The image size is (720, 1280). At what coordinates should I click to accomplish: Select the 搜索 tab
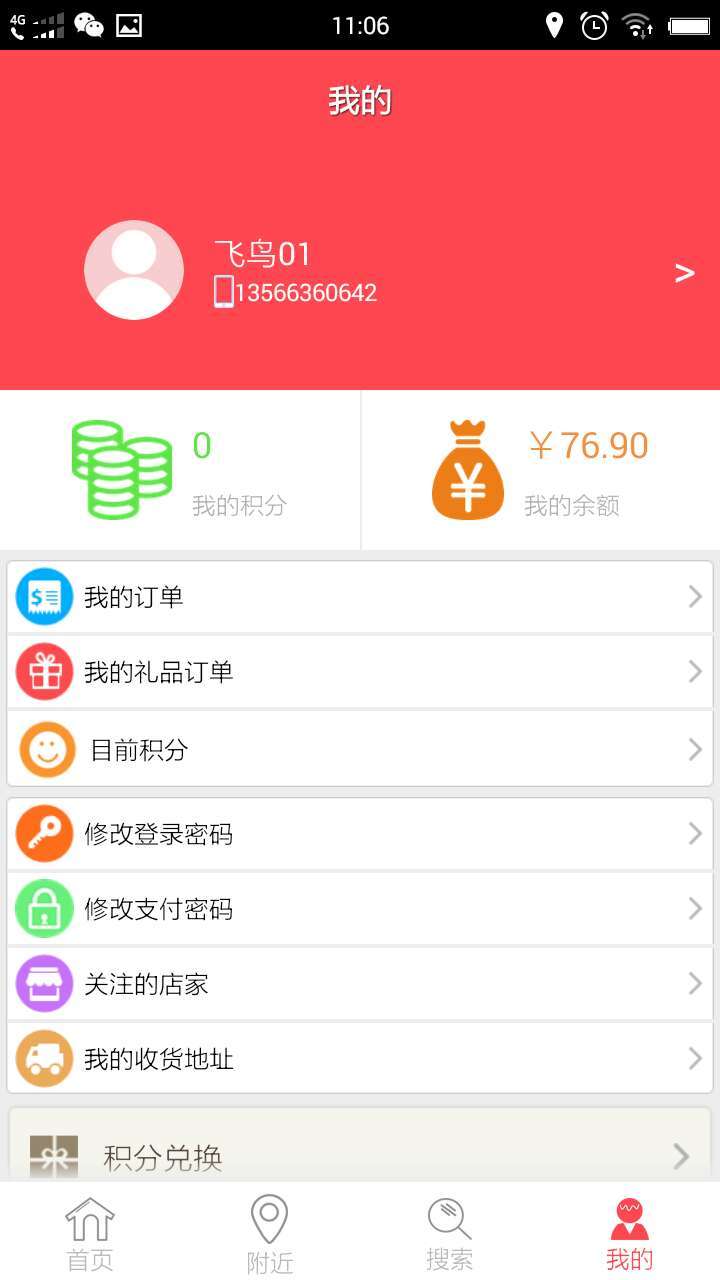coord(448,1230)
